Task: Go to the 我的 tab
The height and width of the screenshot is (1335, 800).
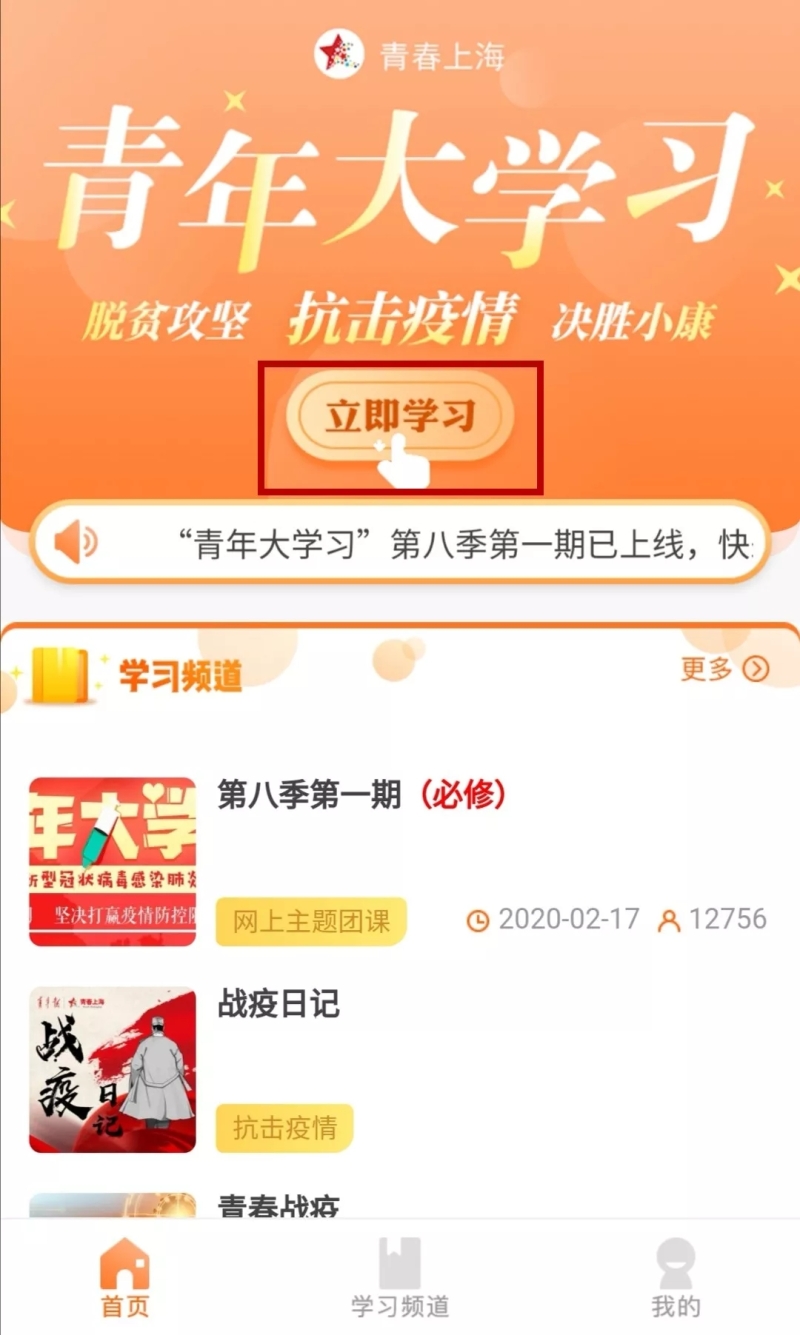Action: [x=676, y=1278]
